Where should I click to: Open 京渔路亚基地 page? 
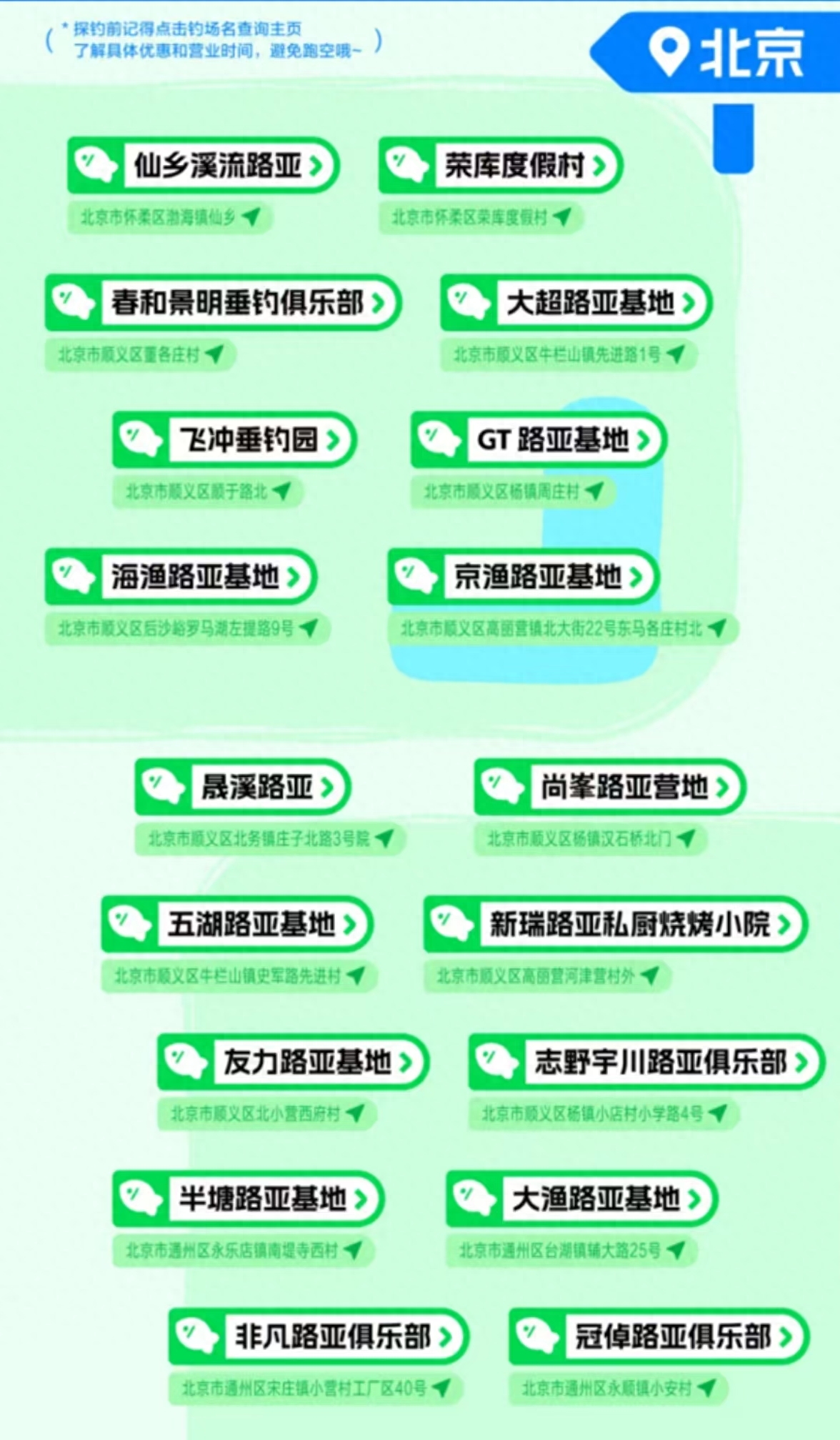(537, 577)
